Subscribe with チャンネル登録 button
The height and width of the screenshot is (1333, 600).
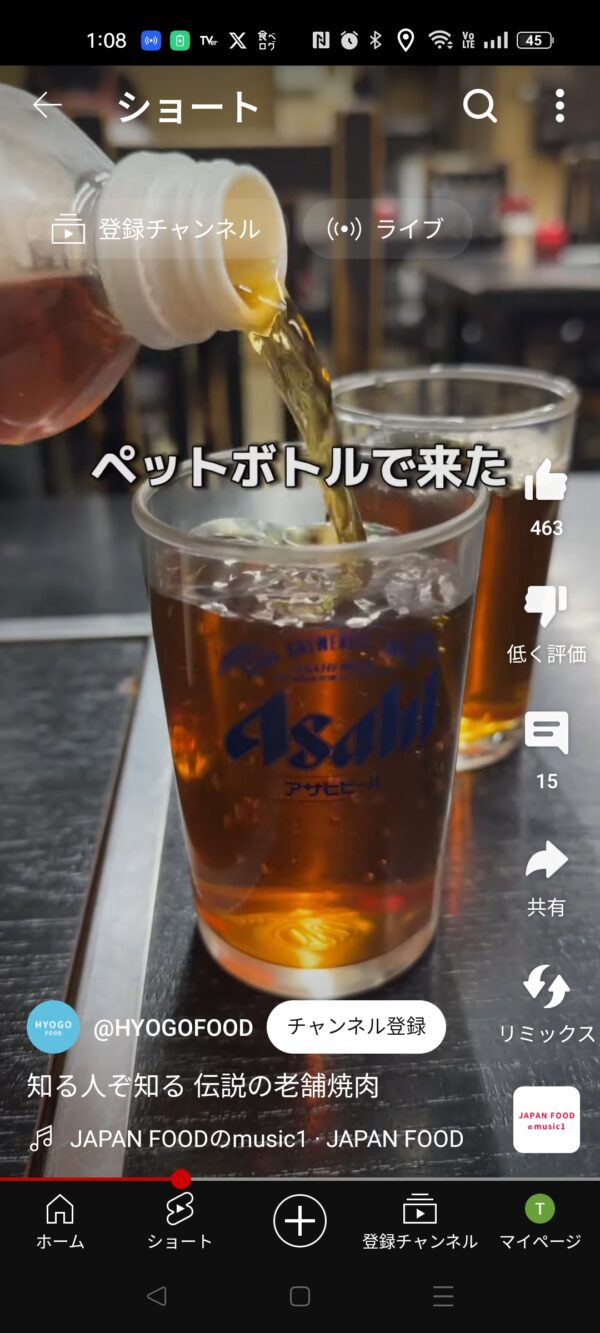pyautogui.click(x=356, y=1027)
